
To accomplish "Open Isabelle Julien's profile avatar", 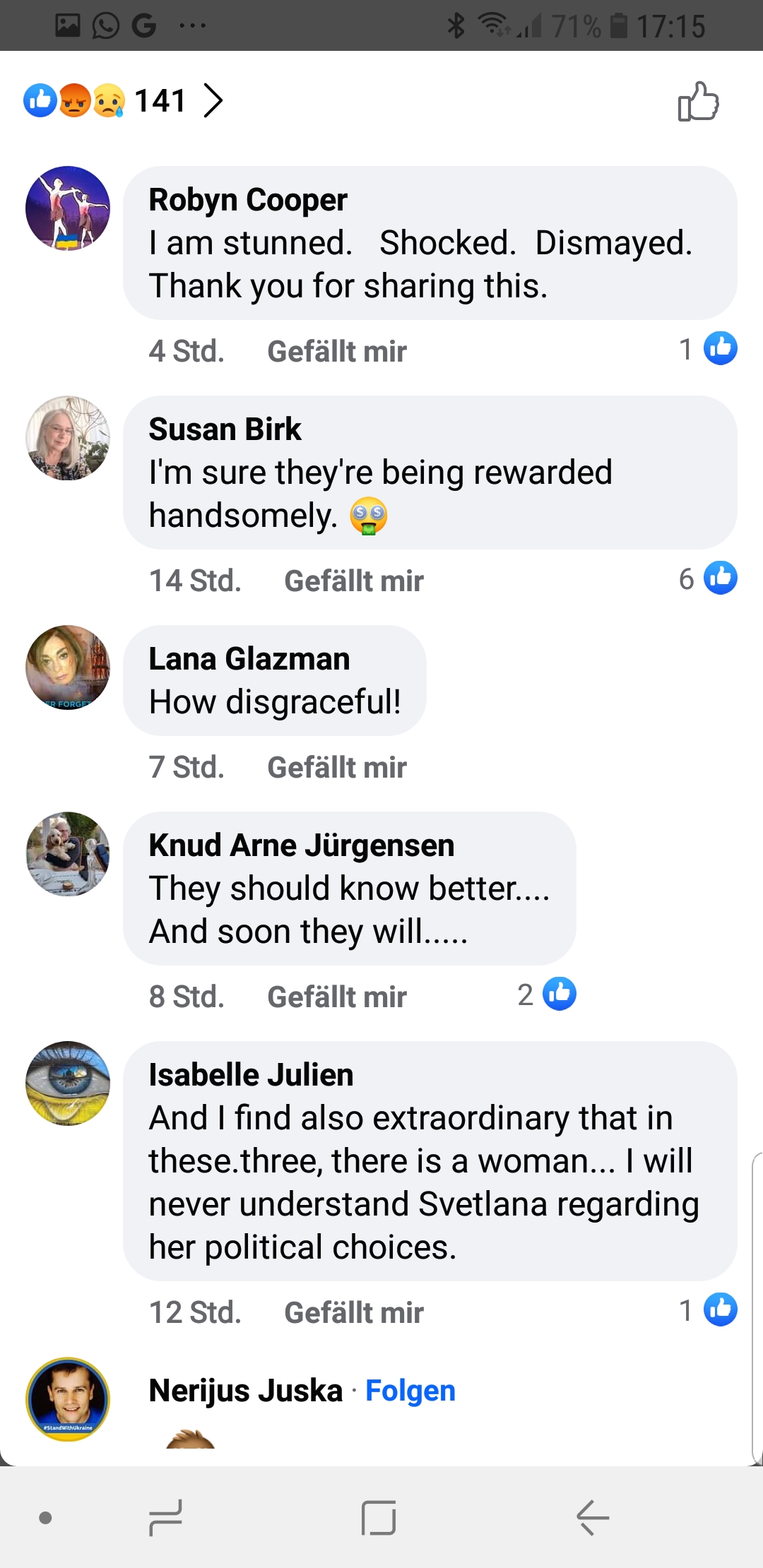I will coord(68,1083).
